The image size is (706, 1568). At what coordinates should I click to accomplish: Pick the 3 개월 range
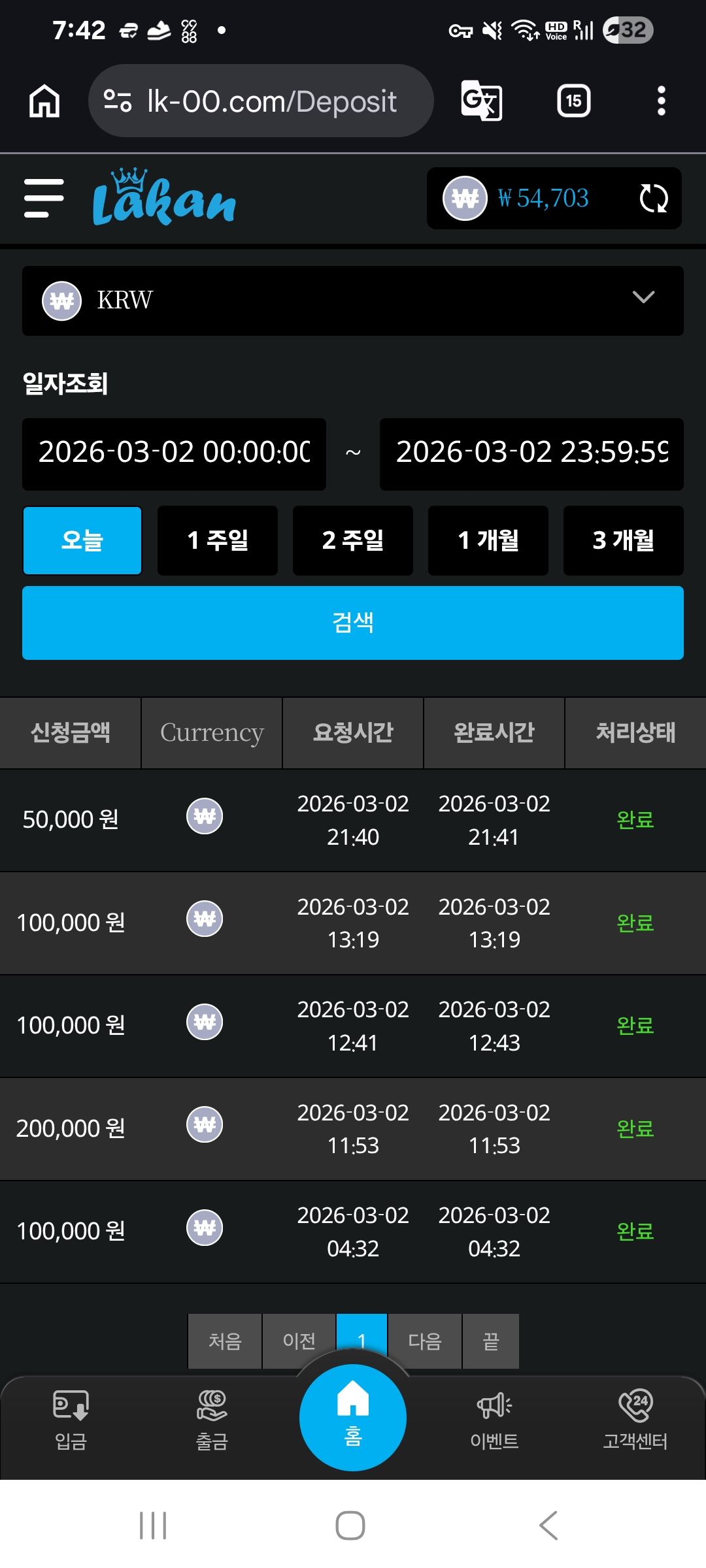[x=624, y=540]
